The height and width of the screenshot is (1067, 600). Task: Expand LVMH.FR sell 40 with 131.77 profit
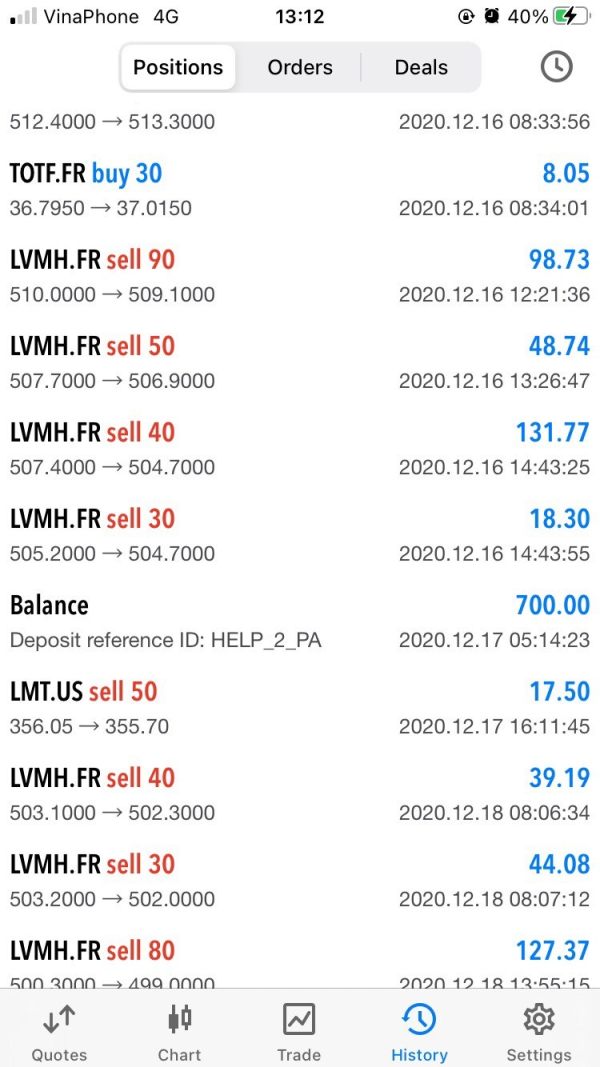pos(300,448)
